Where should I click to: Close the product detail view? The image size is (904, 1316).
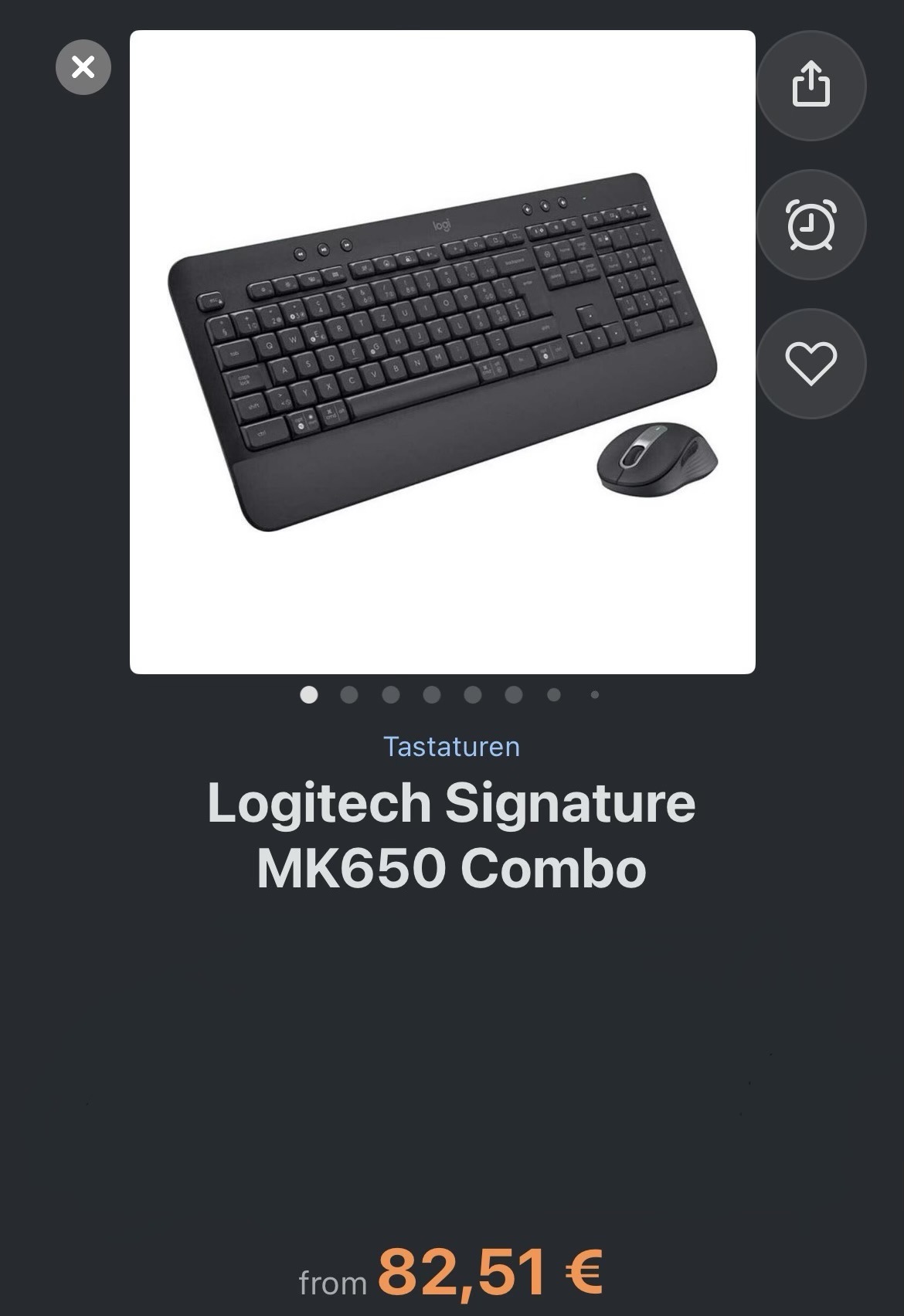pos(83,67)
